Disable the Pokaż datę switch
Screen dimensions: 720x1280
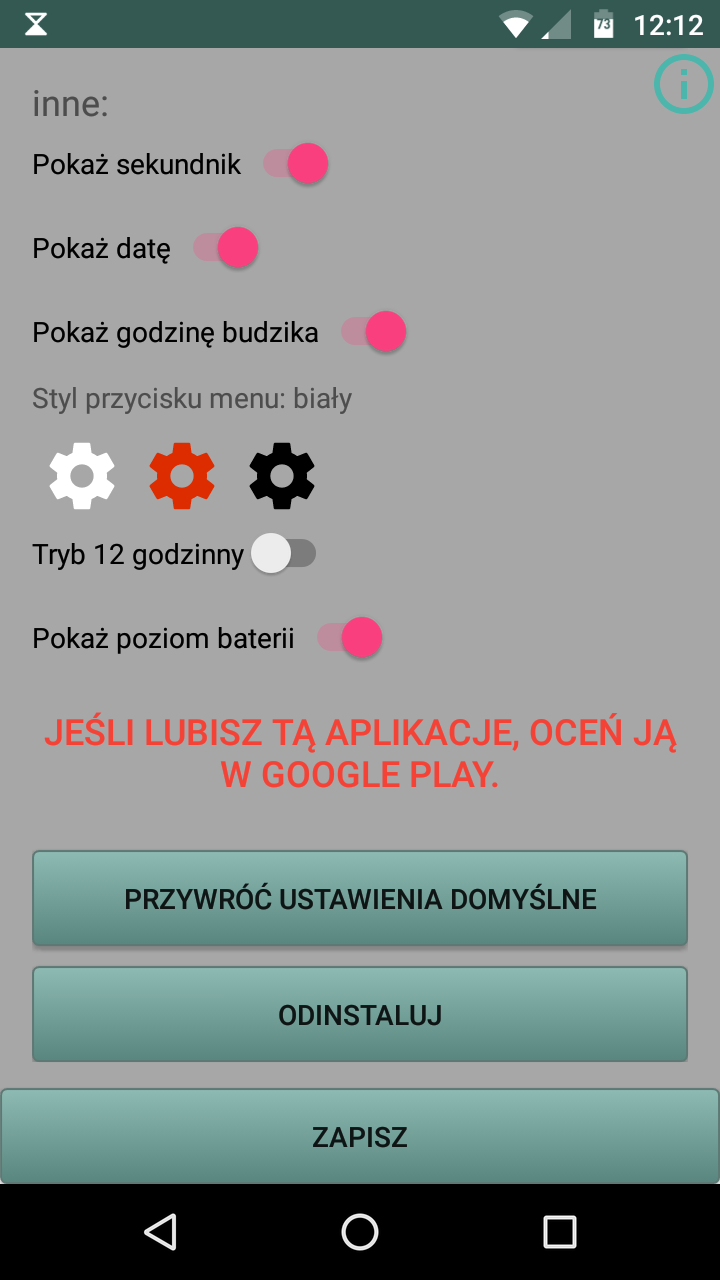coord(226,248)
